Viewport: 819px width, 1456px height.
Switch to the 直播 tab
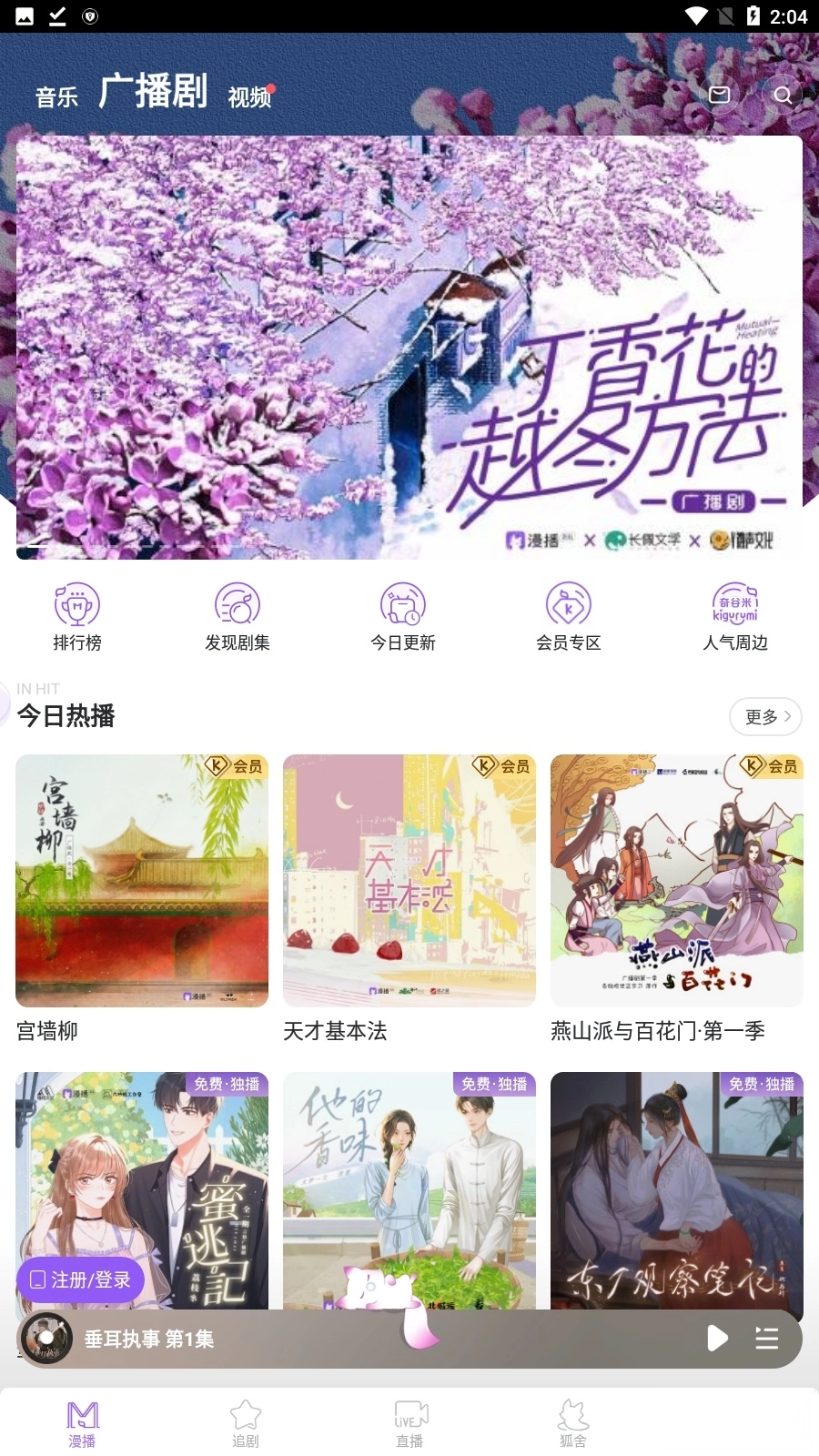[409, 1423]
